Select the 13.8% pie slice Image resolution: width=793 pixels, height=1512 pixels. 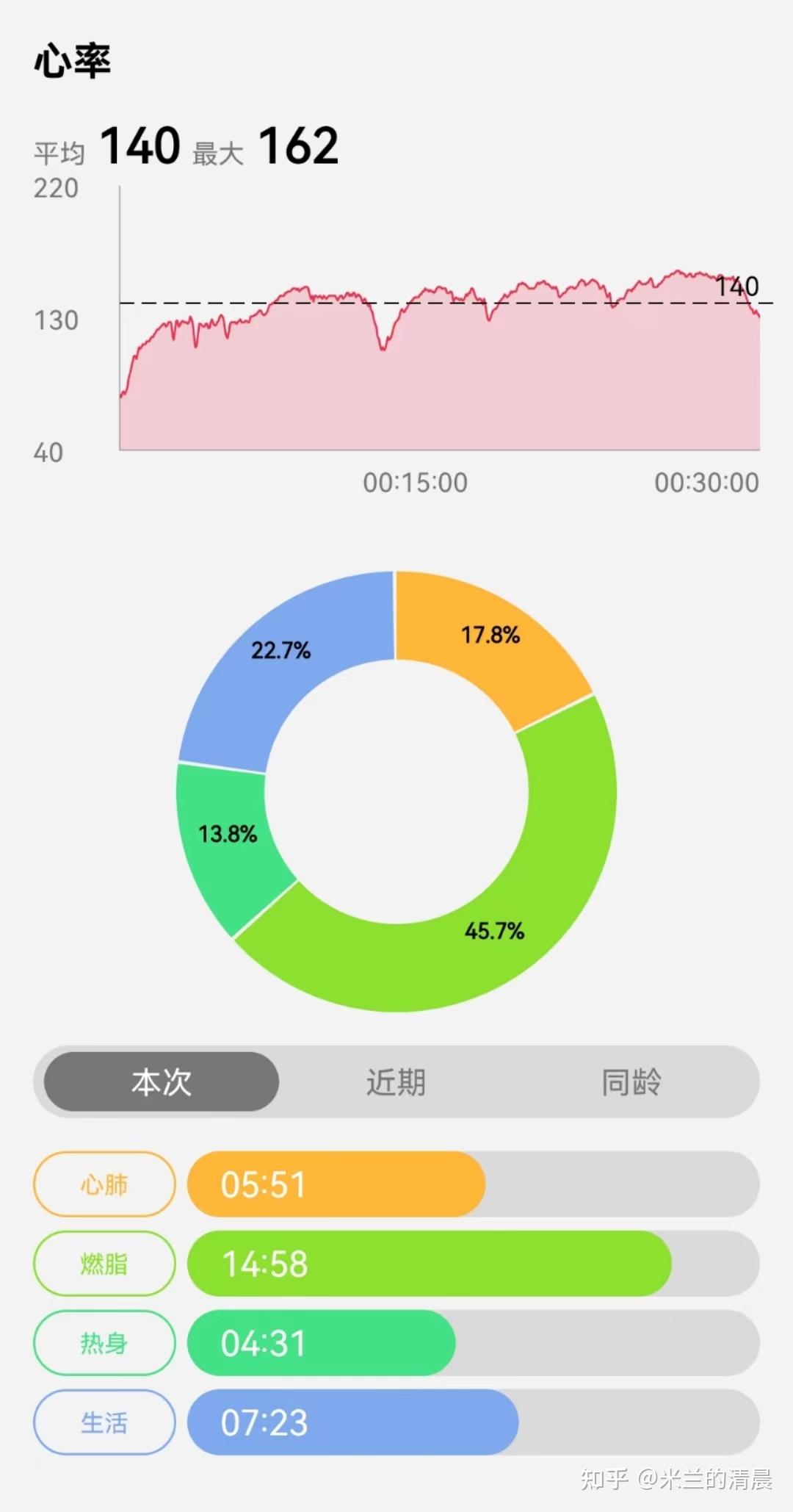pyautogui.click(x=228, y=834)
